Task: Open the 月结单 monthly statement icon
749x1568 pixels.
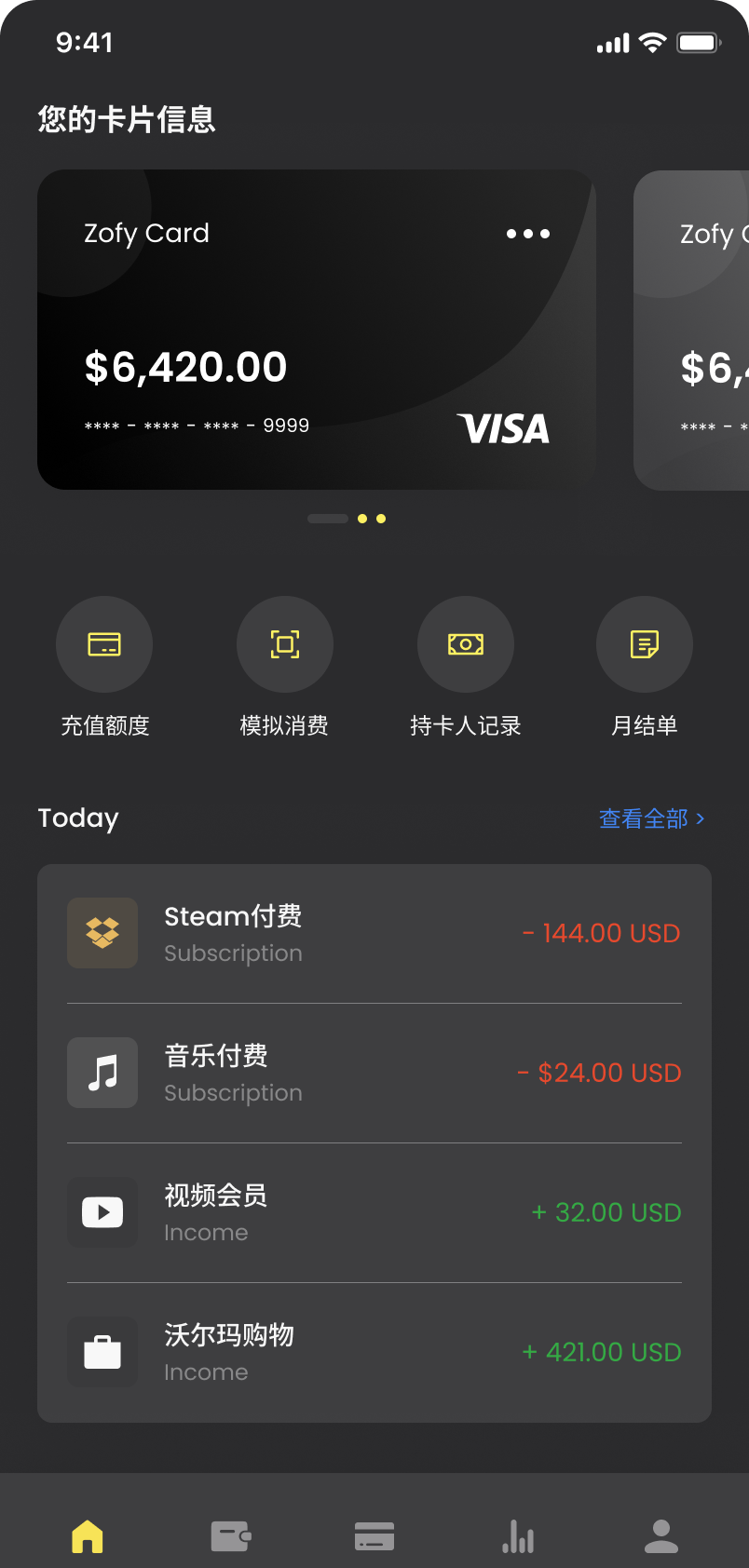Action: [x=644, y=643]
